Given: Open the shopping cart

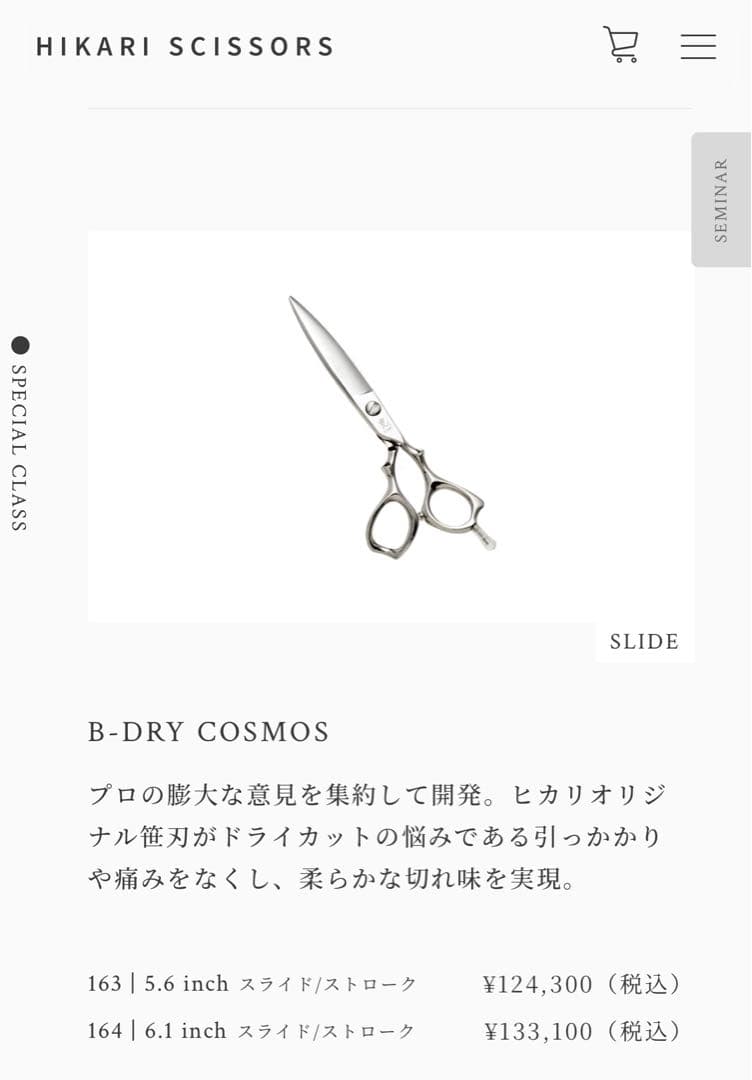Looking at the screenshot, I should [622, 46].
